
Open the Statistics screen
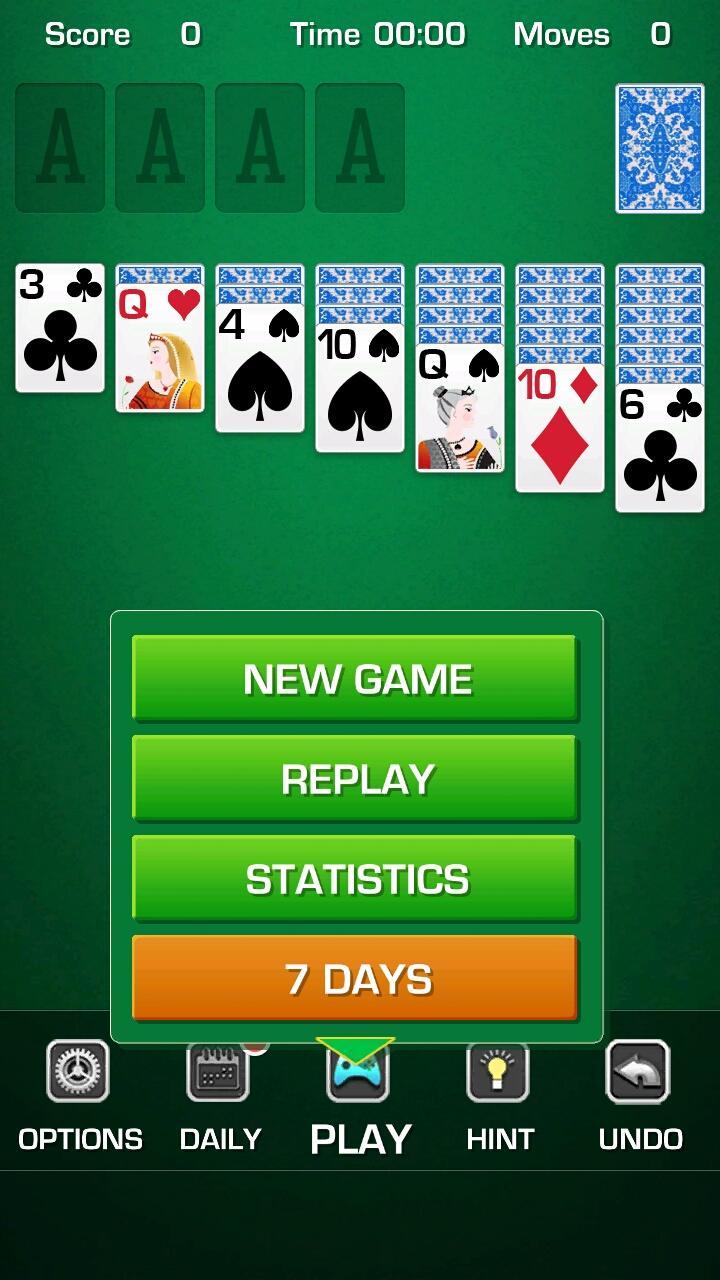tap(355, 879)
